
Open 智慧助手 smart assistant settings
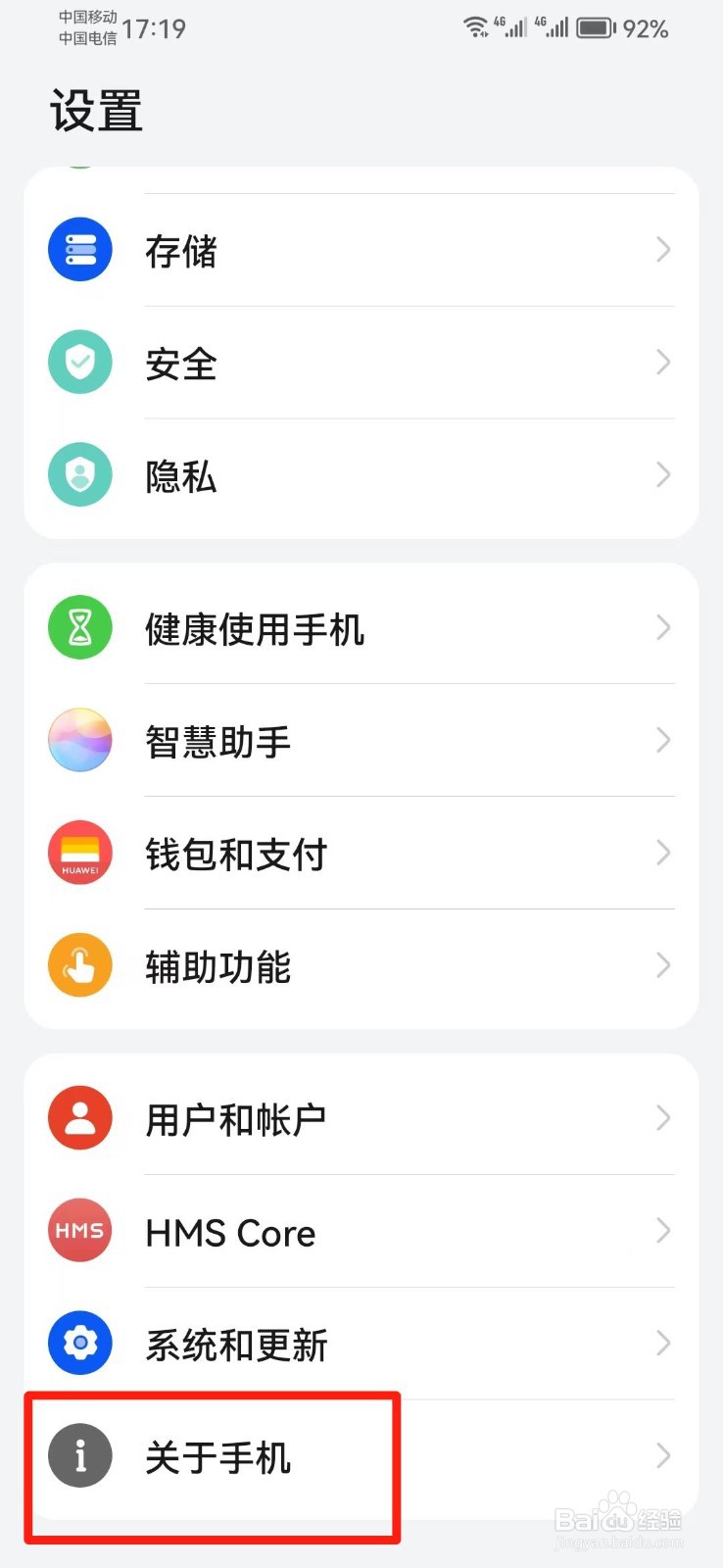(x=361, y=740)
